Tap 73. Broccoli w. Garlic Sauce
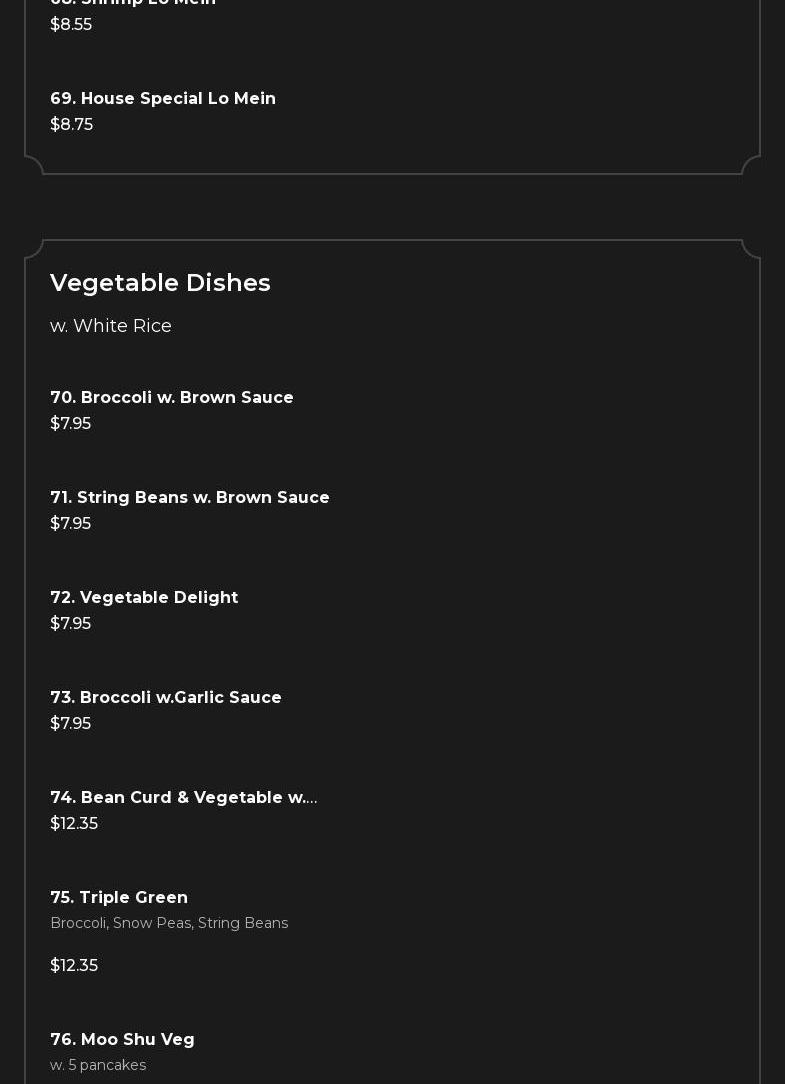 click(166, 698)
